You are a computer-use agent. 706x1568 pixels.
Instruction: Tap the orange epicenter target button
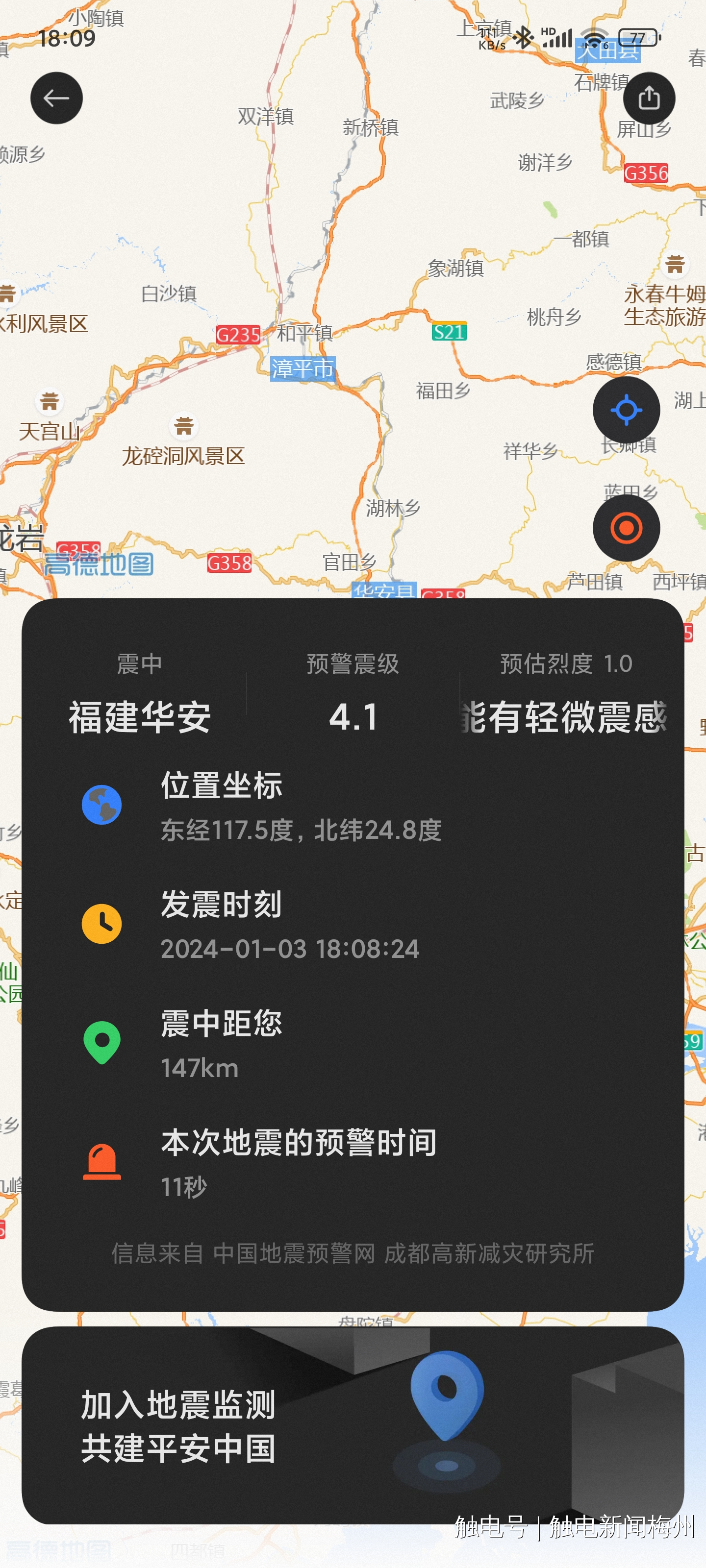[626, 528]
